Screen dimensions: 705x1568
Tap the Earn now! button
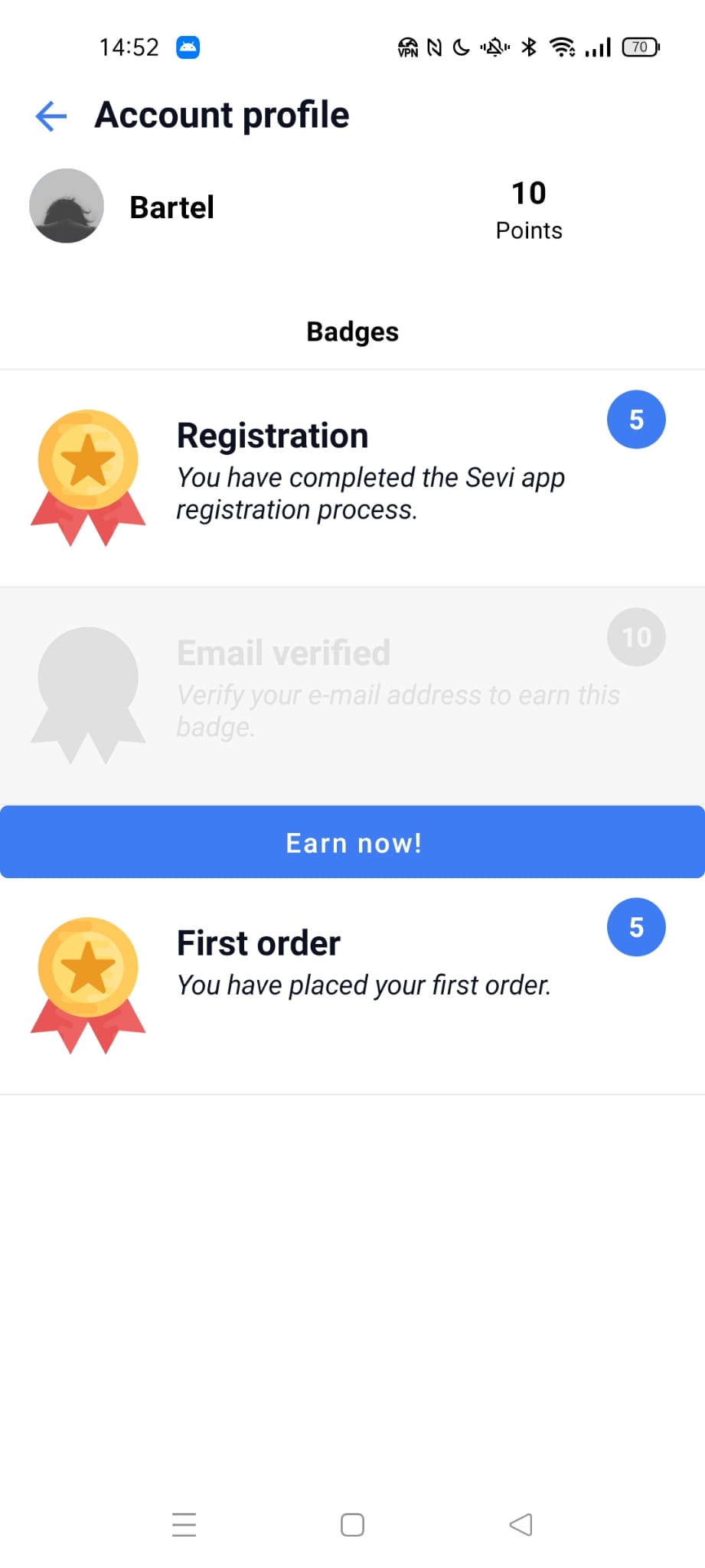(x=352, y=842)
